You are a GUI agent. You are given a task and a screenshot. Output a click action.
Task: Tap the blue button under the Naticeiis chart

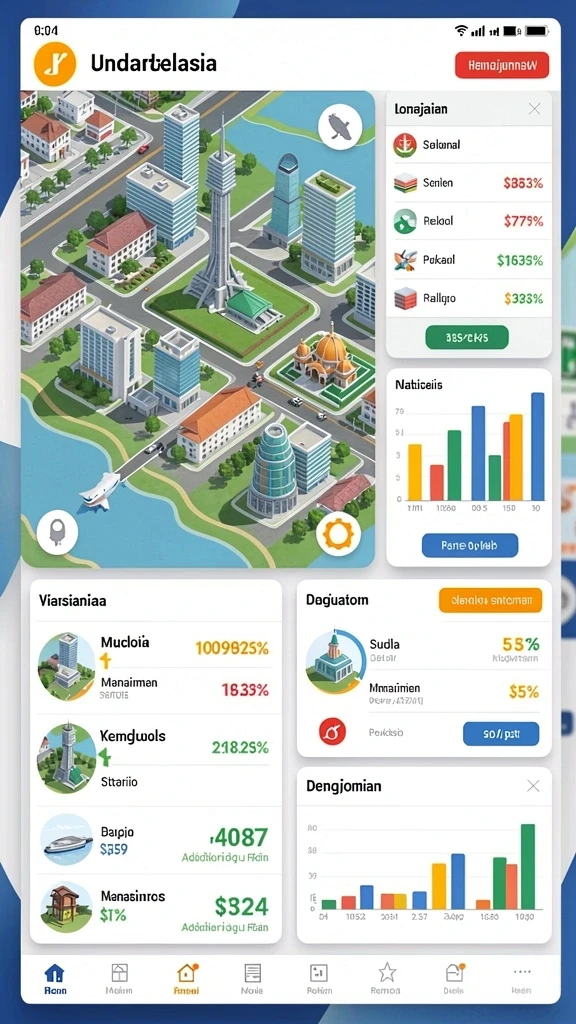click(x=470, y=545)
